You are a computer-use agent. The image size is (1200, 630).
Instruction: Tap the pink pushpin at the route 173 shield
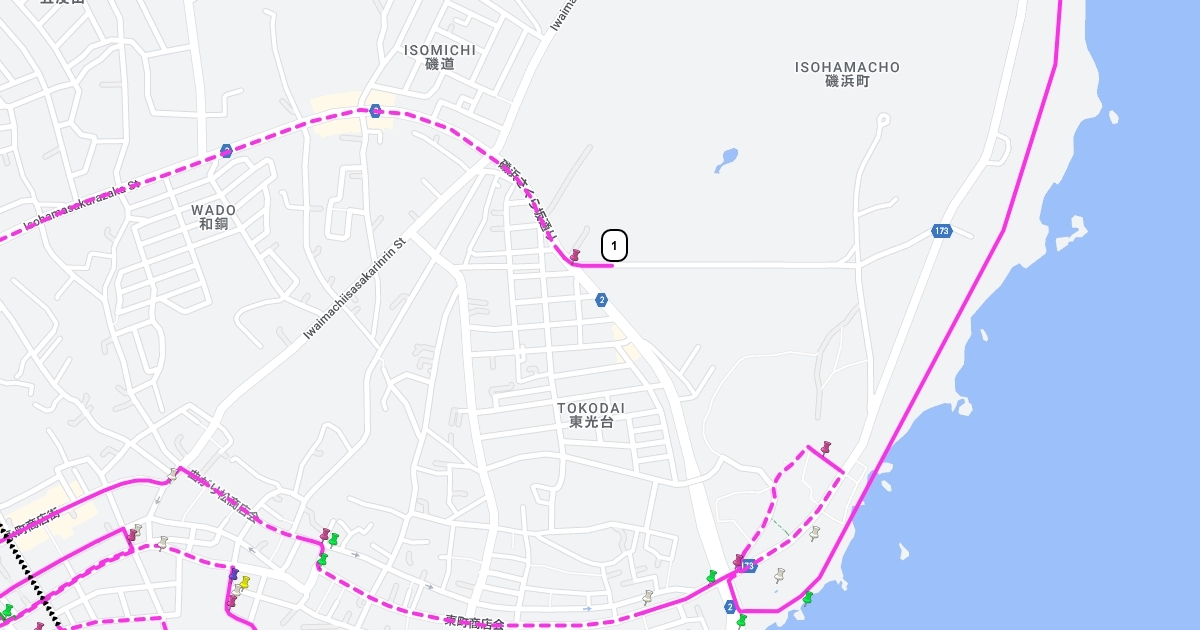tap(739, 562)
